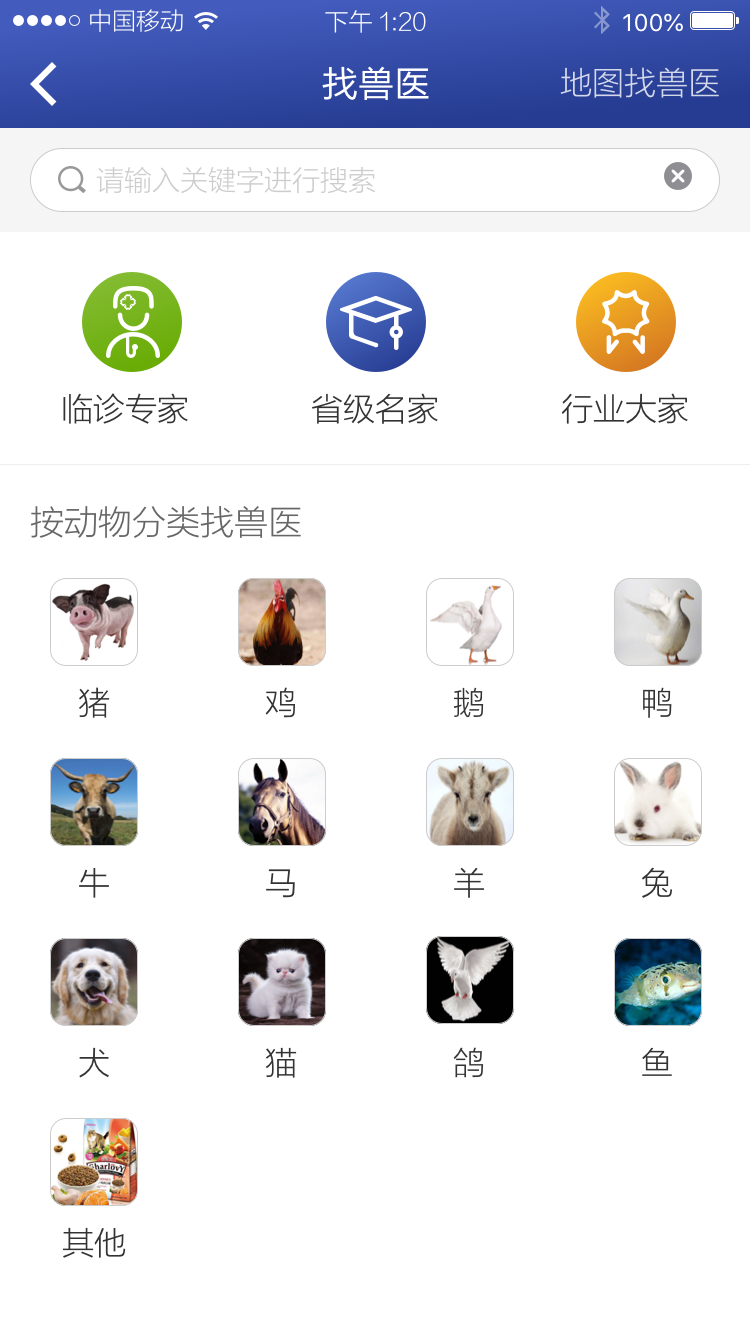The image size is (750, 1334).
Task: Select the 省级名家 category
Action: [x=375, y=323]
